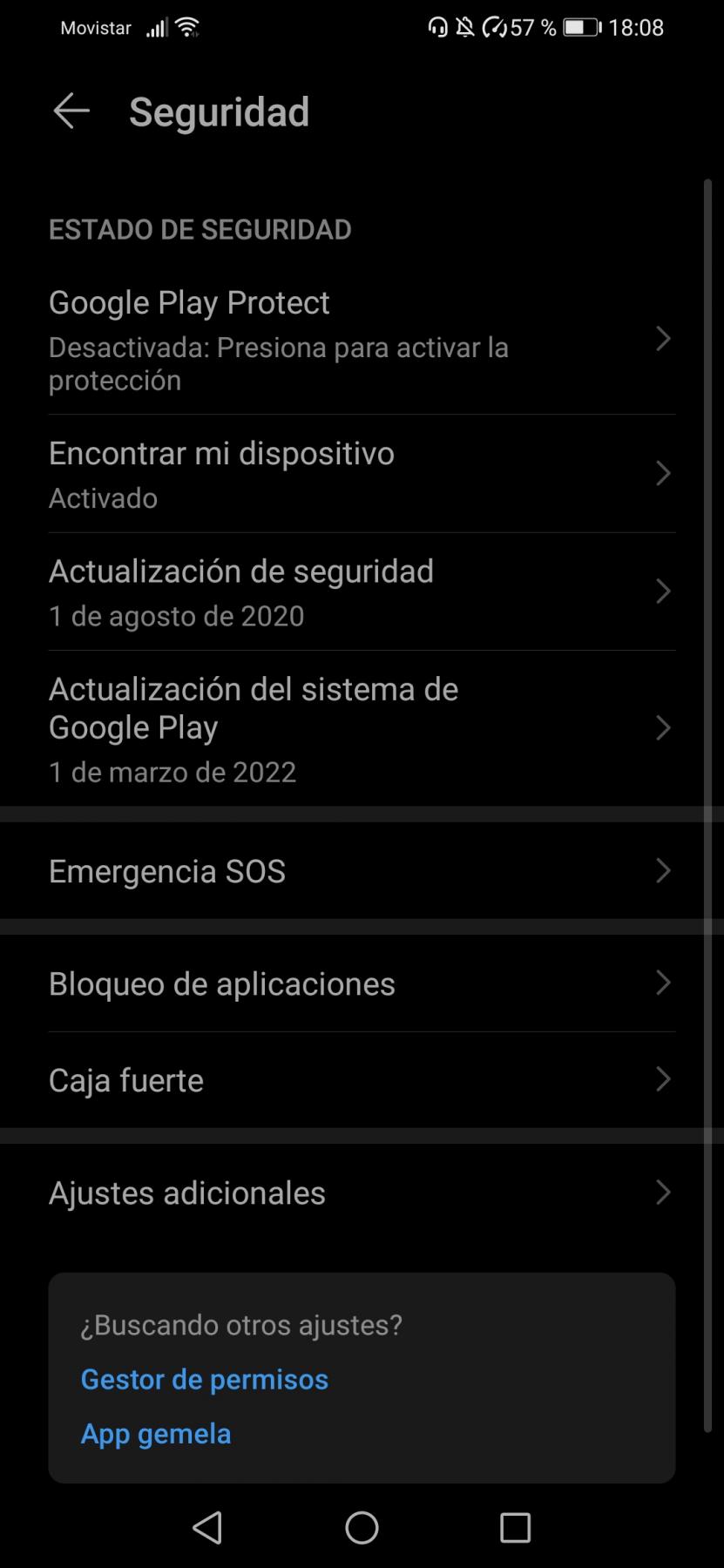Open Encontrar mi dispositivo
Viewport: 724px width, 1568px height.
point(362,474)
